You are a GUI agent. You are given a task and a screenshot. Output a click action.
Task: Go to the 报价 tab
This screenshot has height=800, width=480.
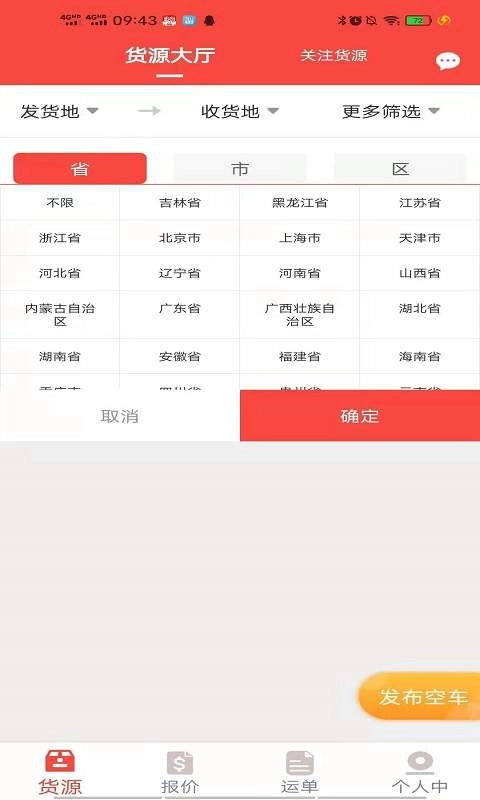pyautogui.click(x=180, y=772)
